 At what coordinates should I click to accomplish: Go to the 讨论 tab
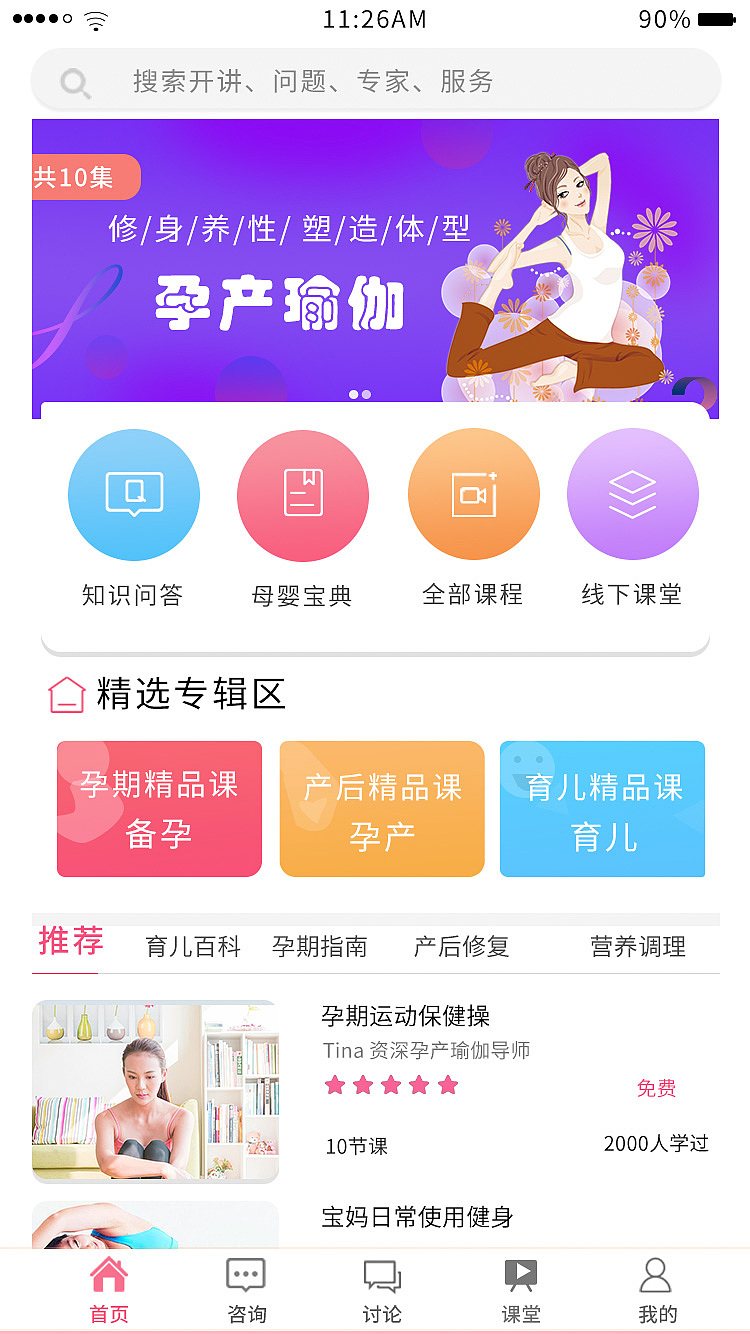pyautogui.click(x=382, y=1290)
